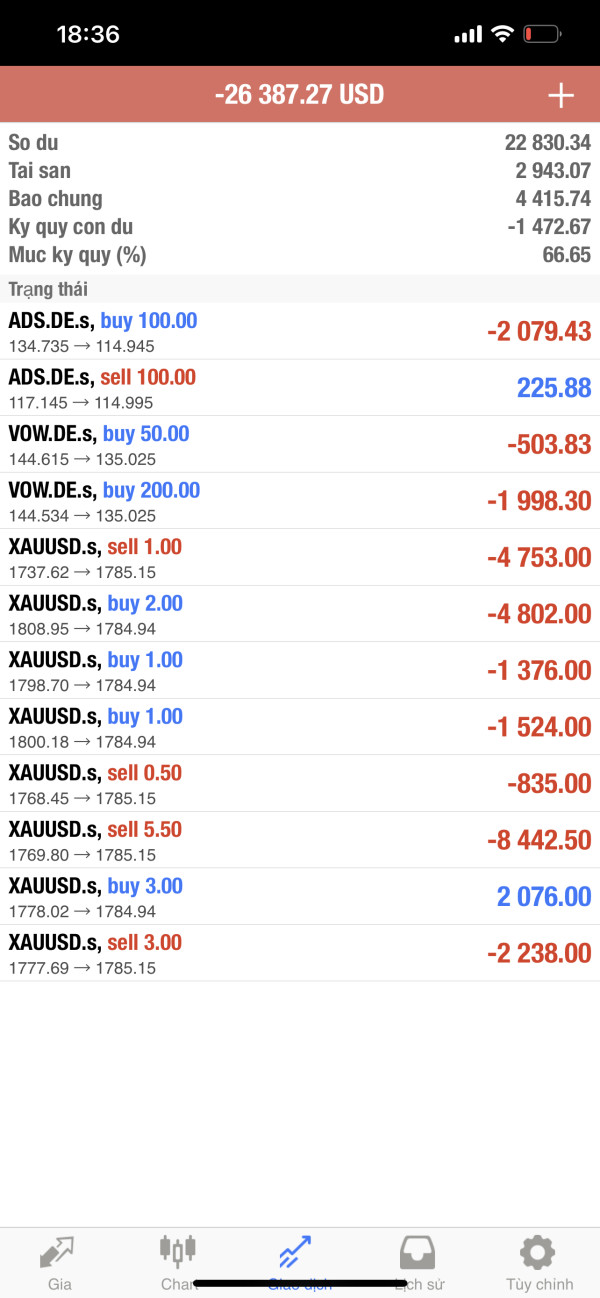The height and width of the screenshot is (1298, 600).
Task: Open the Tùy chỉnh settings tab
Action: [x=539, y=1263]
